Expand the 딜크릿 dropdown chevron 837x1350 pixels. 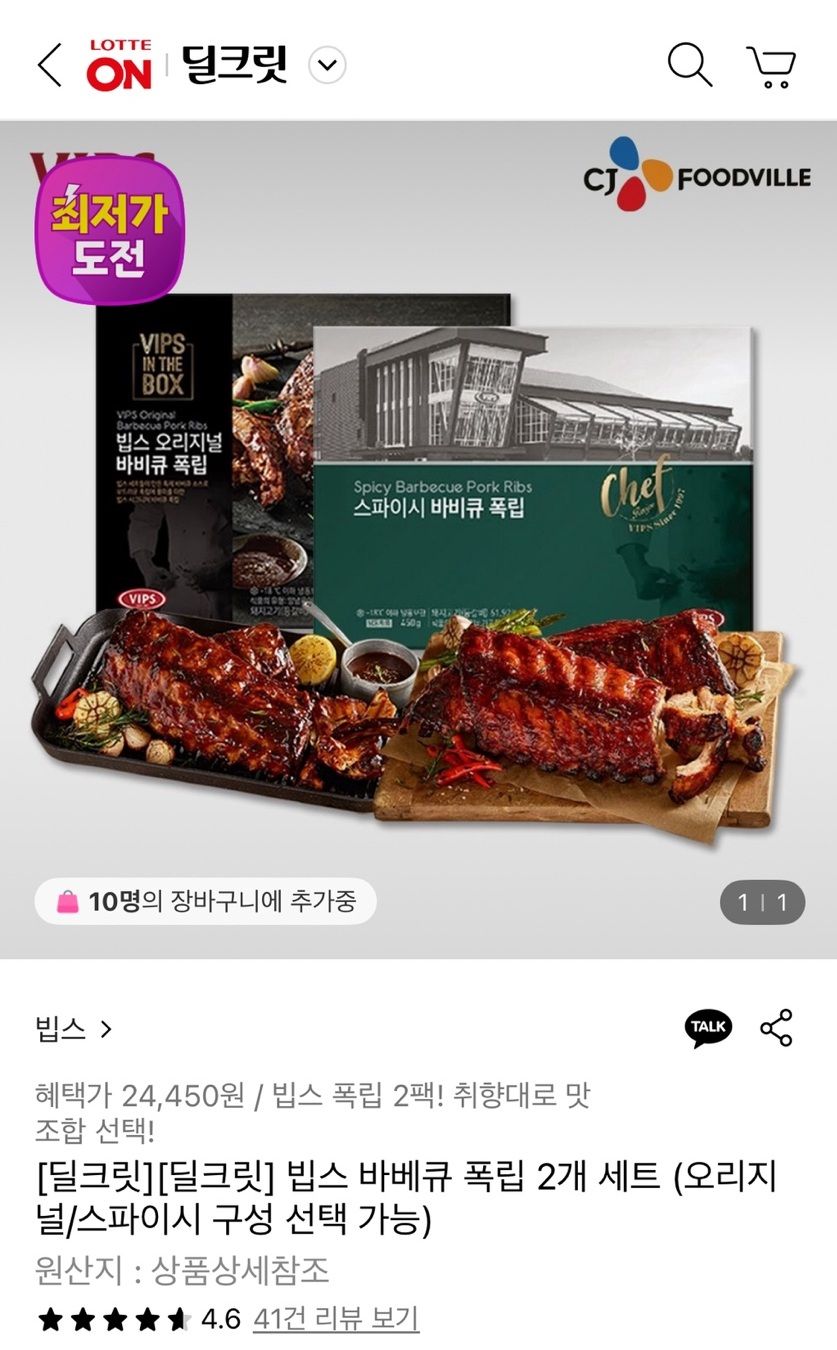click(x=327, y=67)
